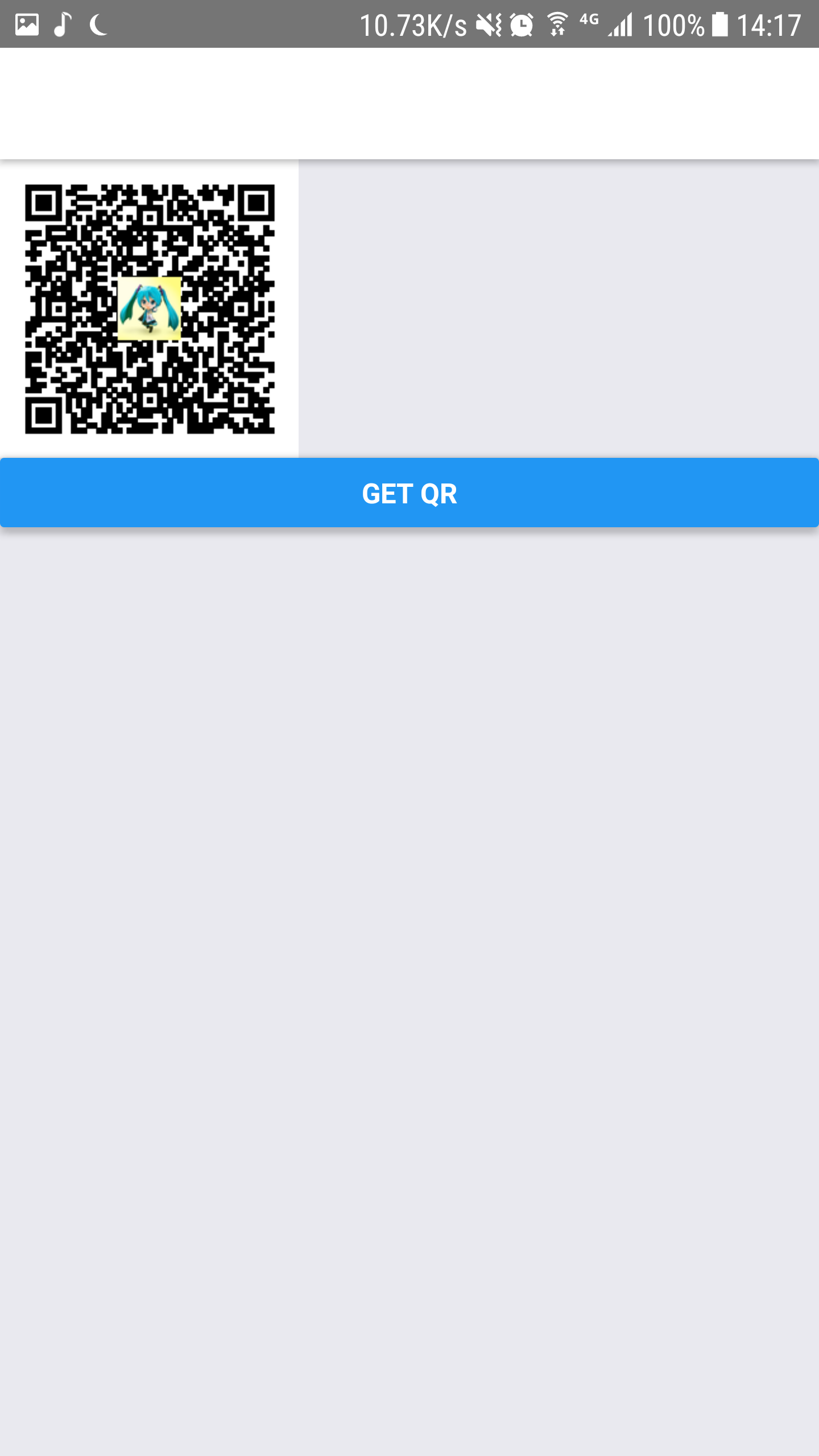
Task: Tap the 100% battery percentage text
Action: [x=674, y=24]
